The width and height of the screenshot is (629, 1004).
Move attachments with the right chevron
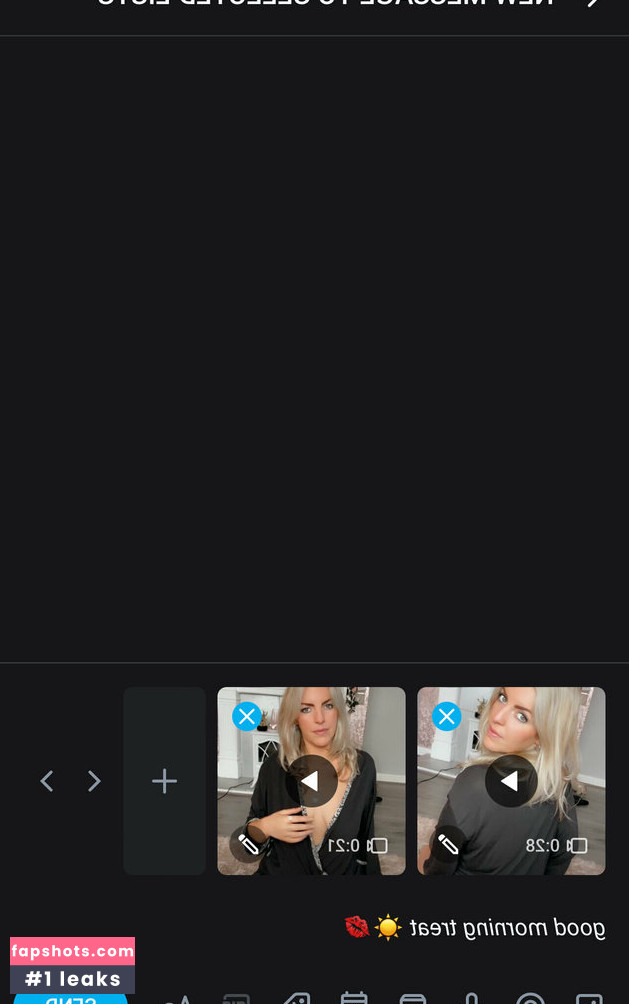click(94, 781)
